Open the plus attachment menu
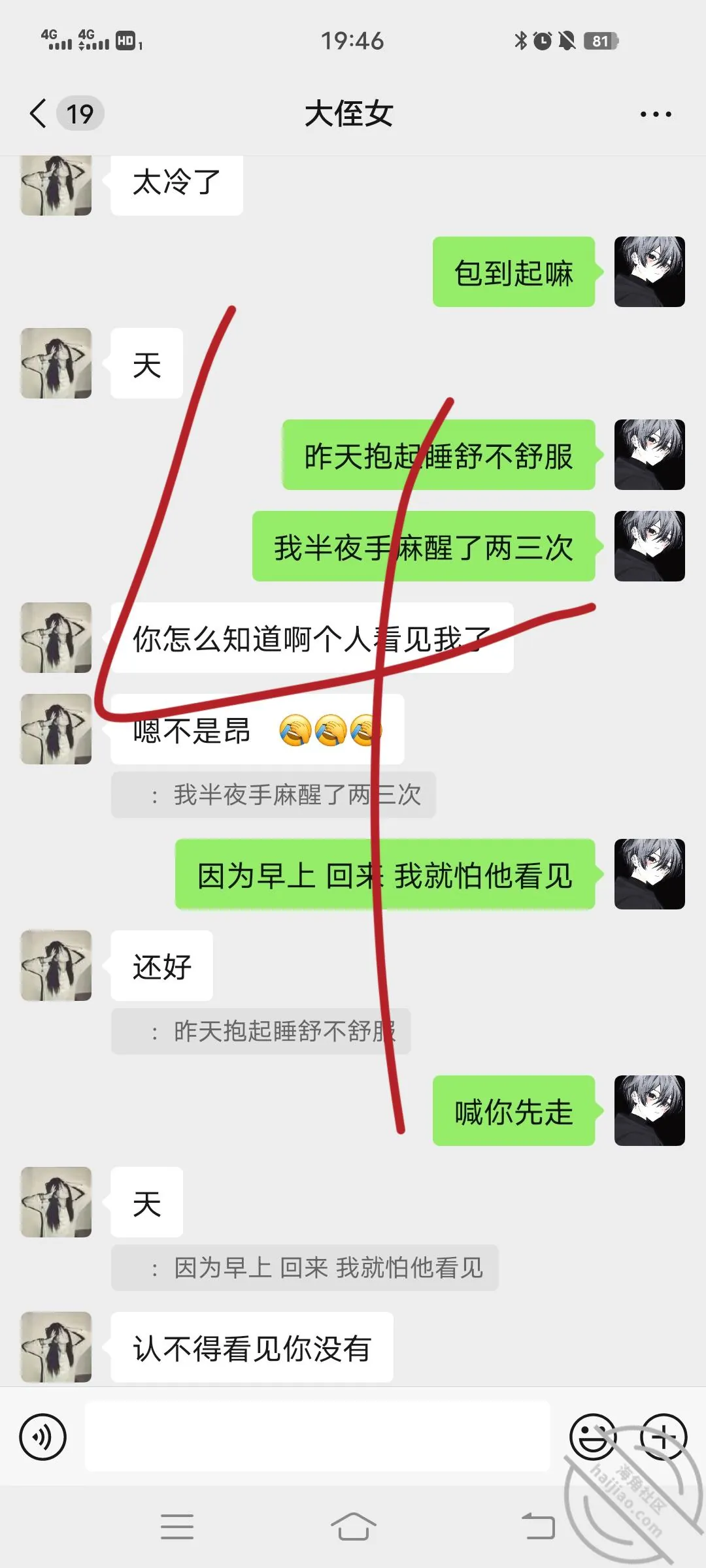The image size is (706, 1568). tap(664, 1437)
